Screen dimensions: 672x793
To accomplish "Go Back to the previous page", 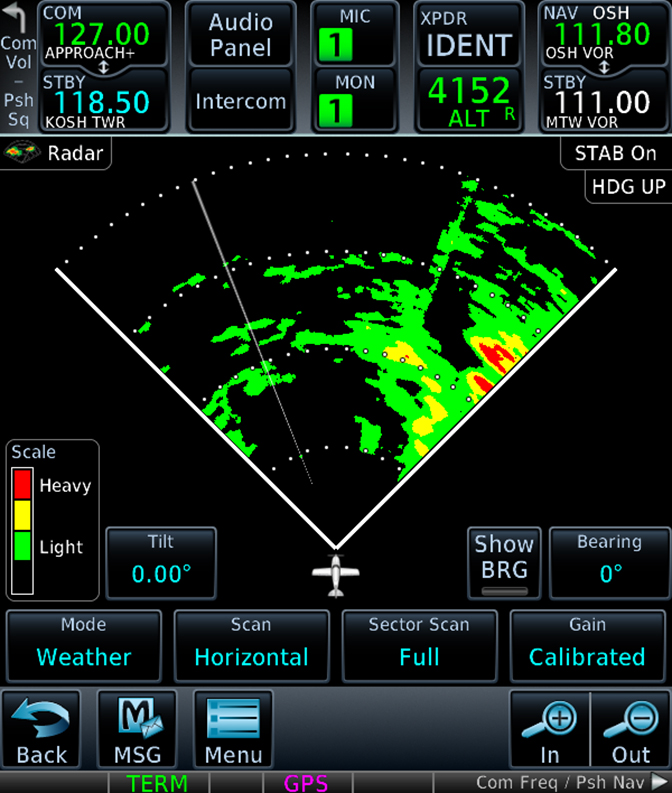I will click(42, 730).
